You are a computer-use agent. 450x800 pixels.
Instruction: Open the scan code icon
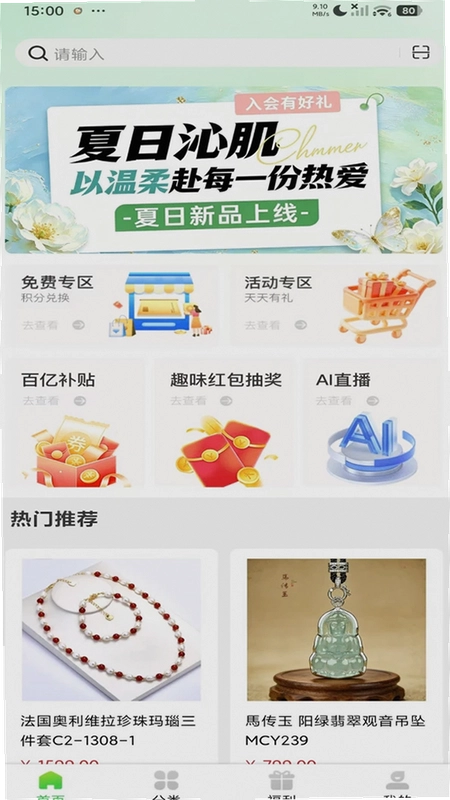421,53
